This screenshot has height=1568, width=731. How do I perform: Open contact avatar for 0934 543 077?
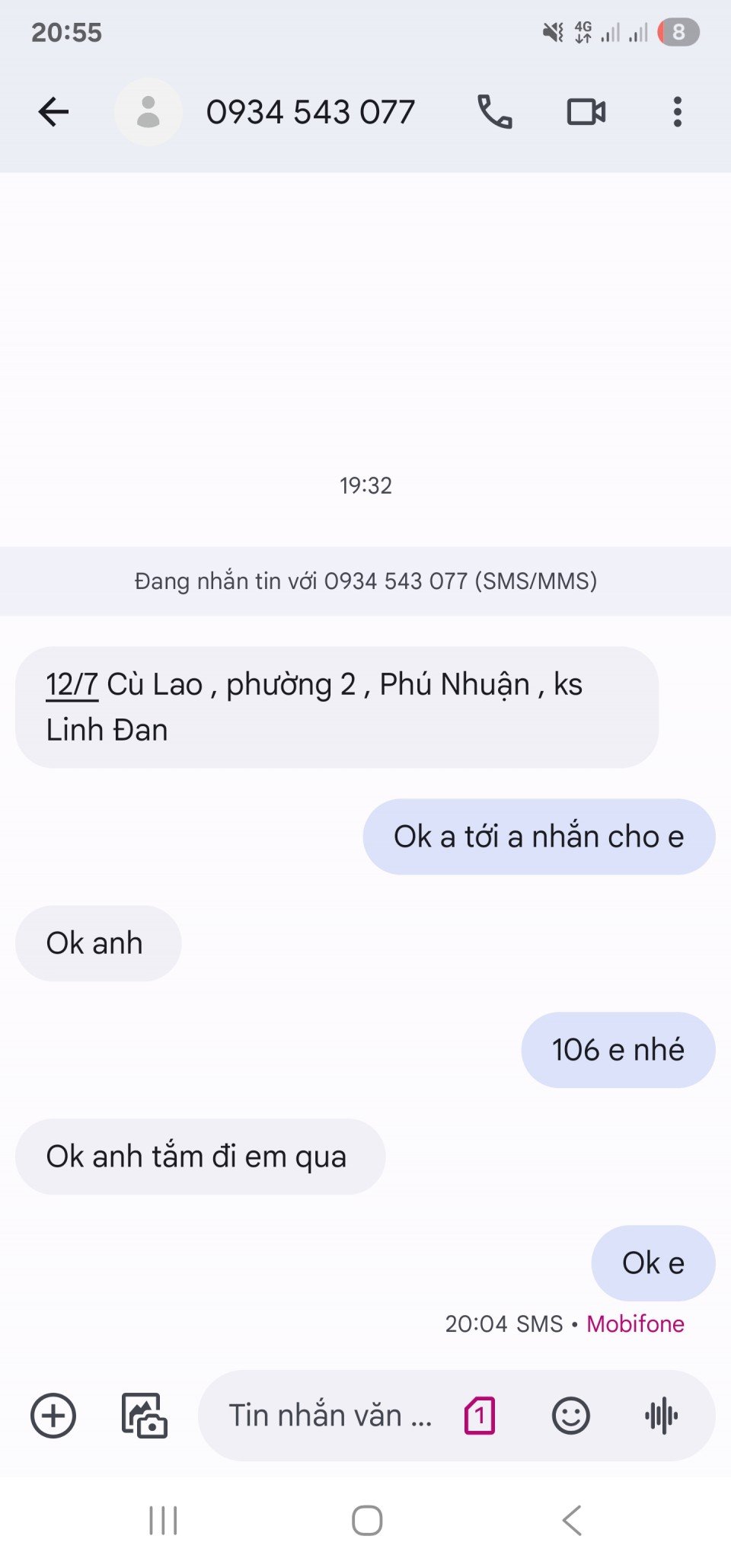tap(148, 112)
